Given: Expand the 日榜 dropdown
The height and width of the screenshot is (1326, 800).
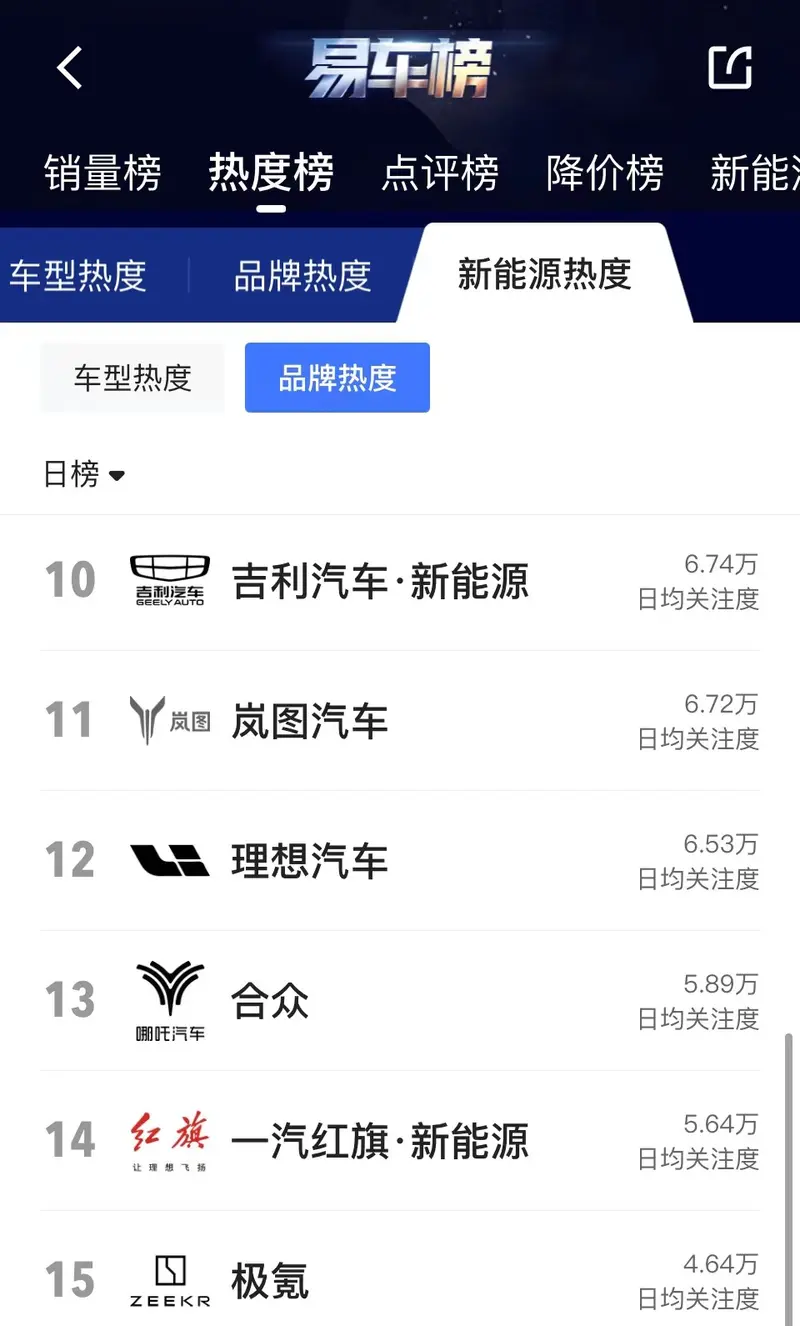Looking at the screenshot, I should click(84, 474).
